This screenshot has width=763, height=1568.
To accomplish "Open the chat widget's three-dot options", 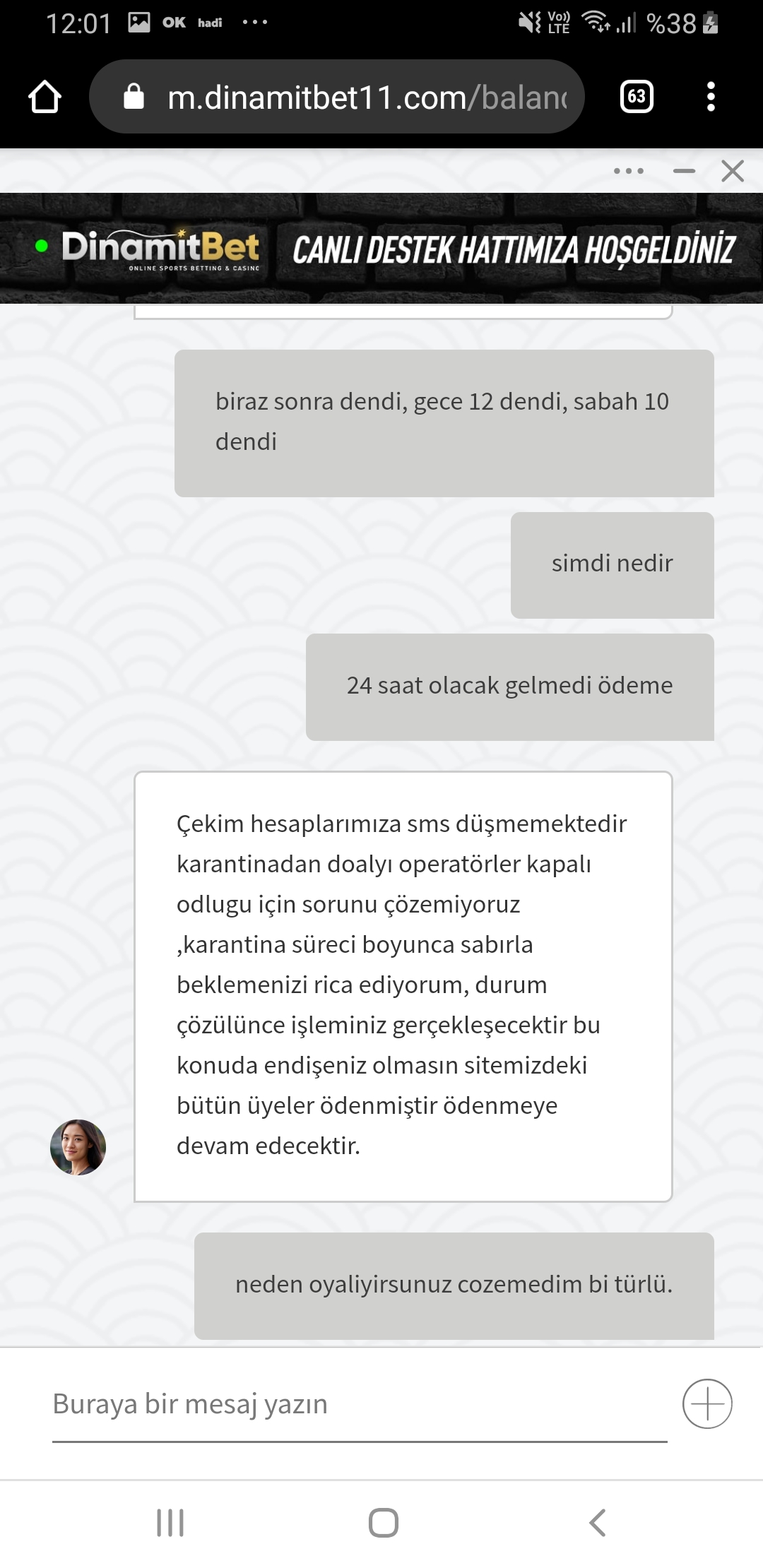I will (x=629, y=171).
